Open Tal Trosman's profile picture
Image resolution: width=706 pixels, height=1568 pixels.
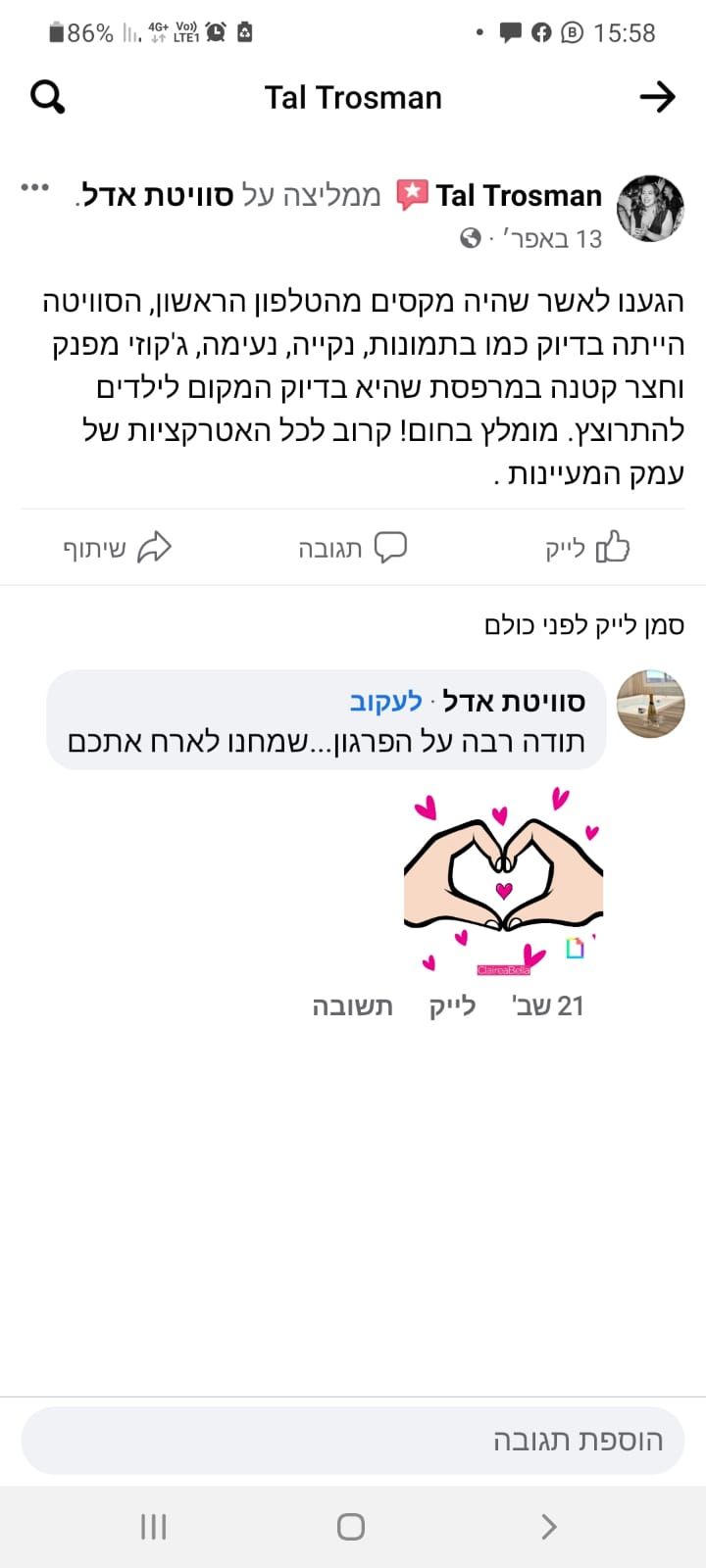pos(650,209)
